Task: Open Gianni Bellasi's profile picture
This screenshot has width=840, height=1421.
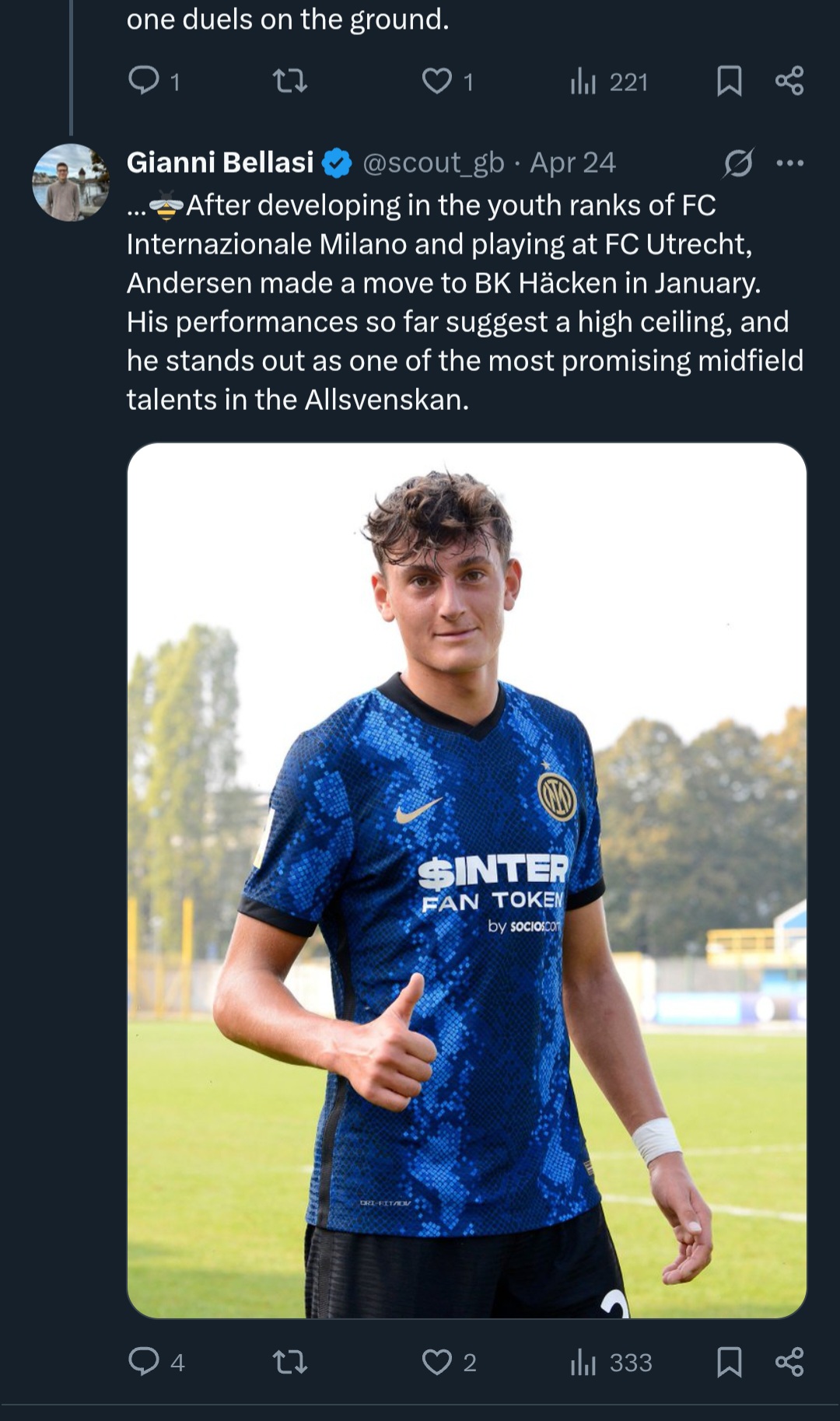Action: [x=71, y=182]
